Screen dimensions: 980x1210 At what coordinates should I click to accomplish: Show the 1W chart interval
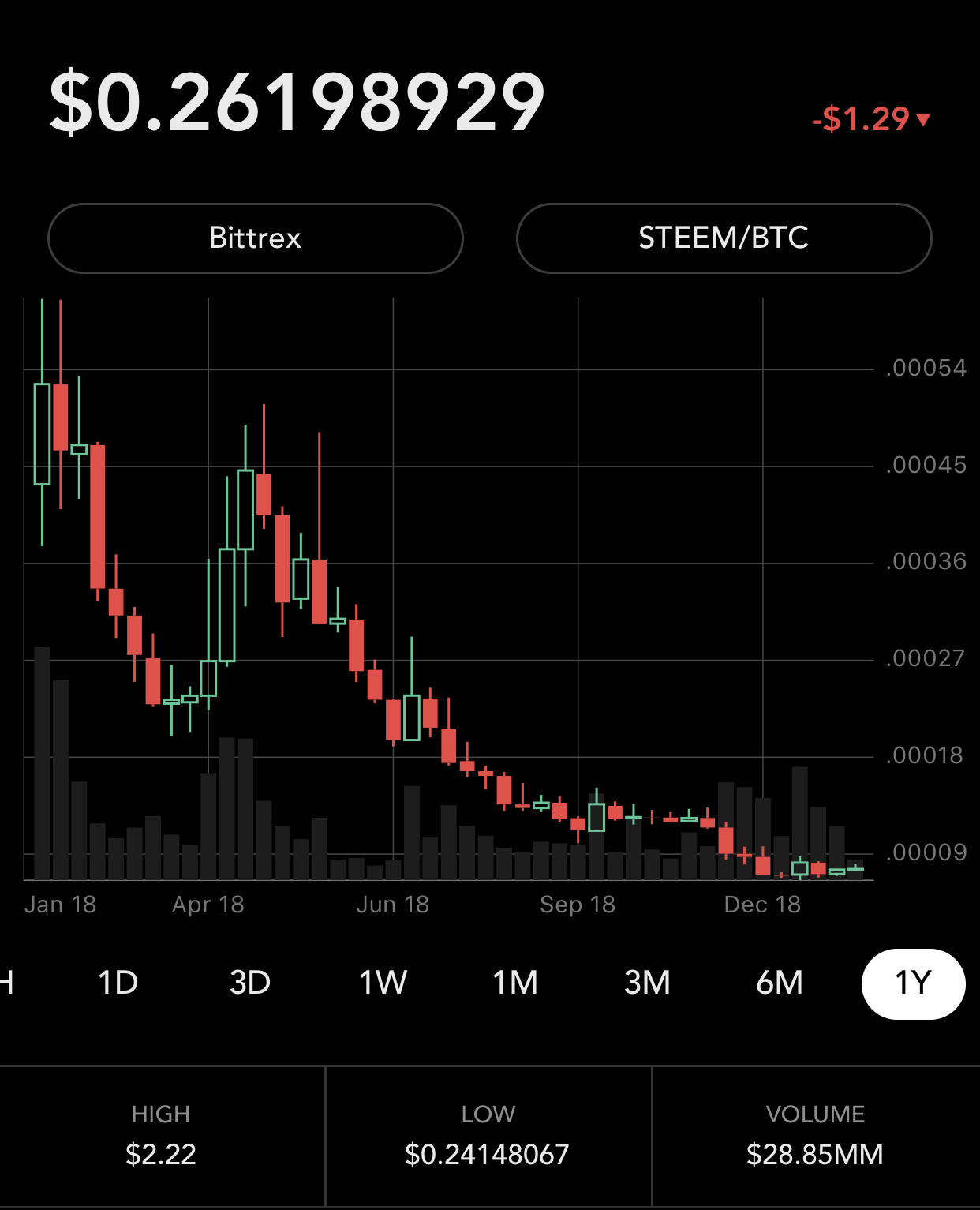coord(383,983)
